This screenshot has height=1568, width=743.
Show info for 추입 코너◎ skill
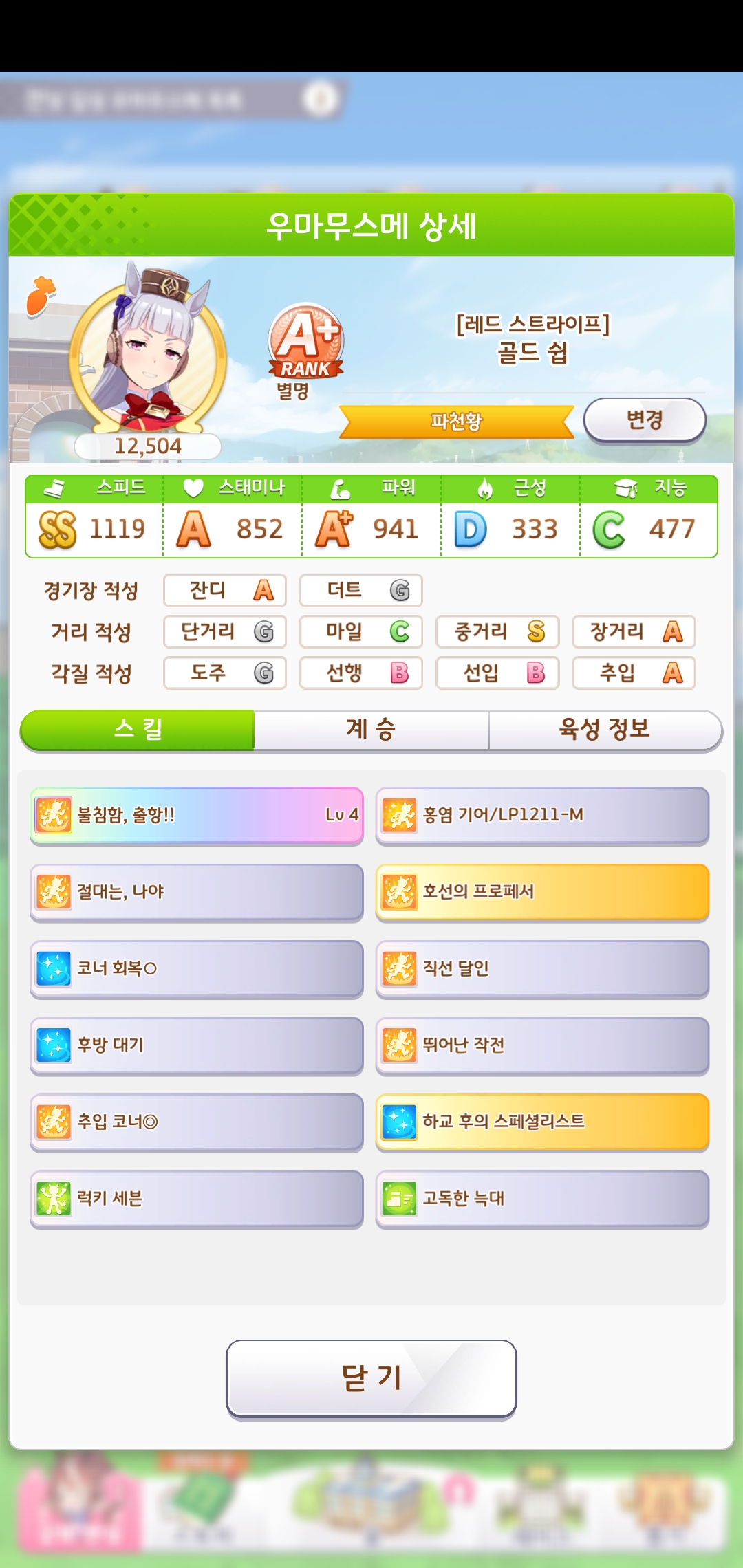[x=197, y=1122]
